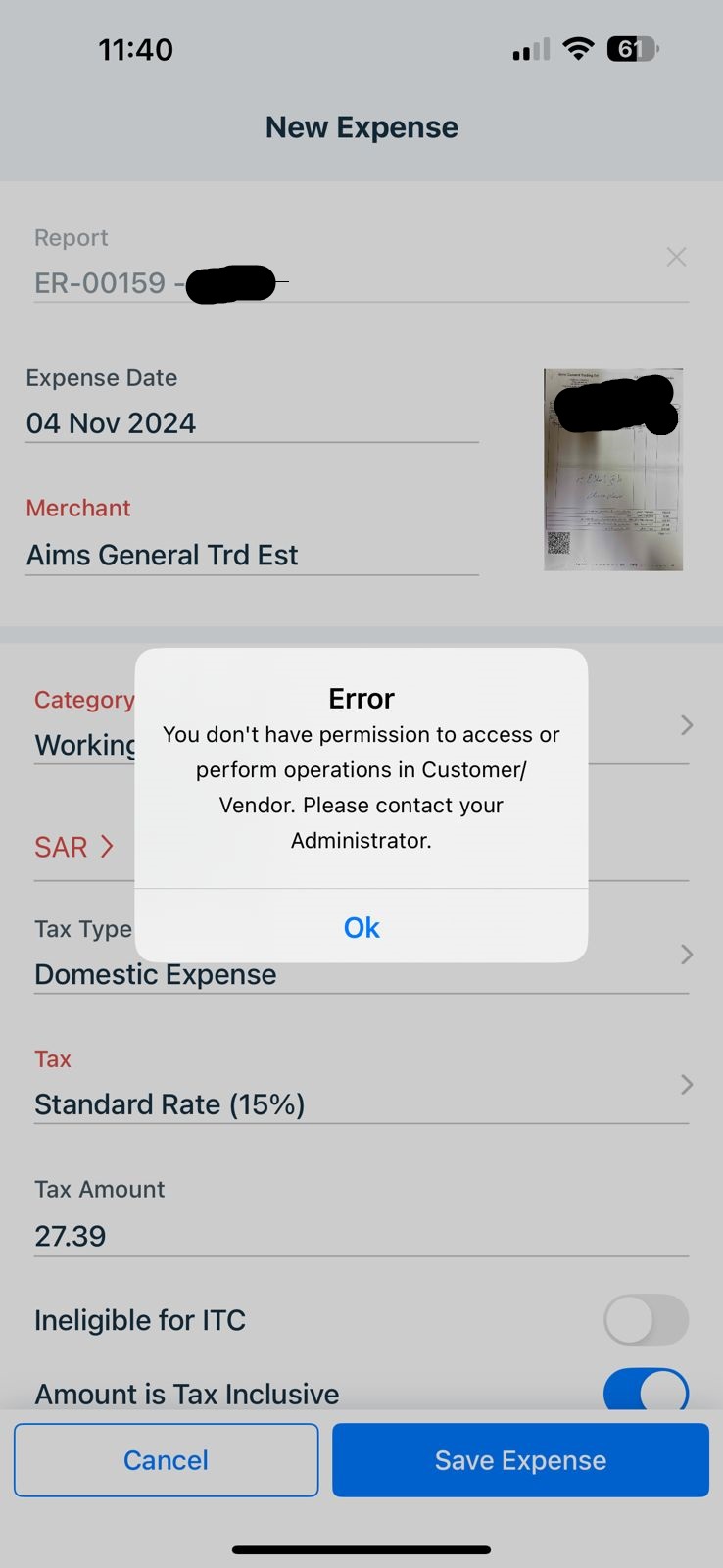
Task: Edit the Merchant field
Action: pyautogui.click(x=252, y=555)
